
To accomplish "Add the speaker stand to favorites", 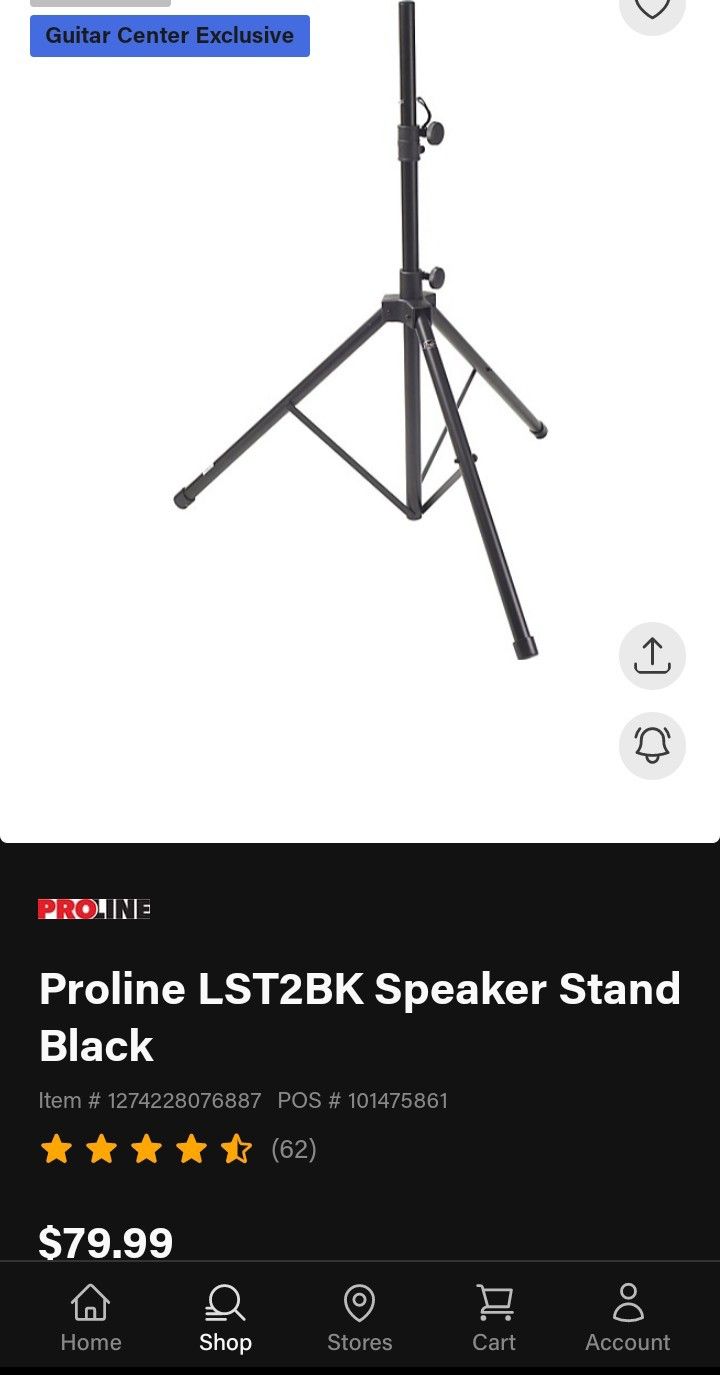I will (652, 8).
